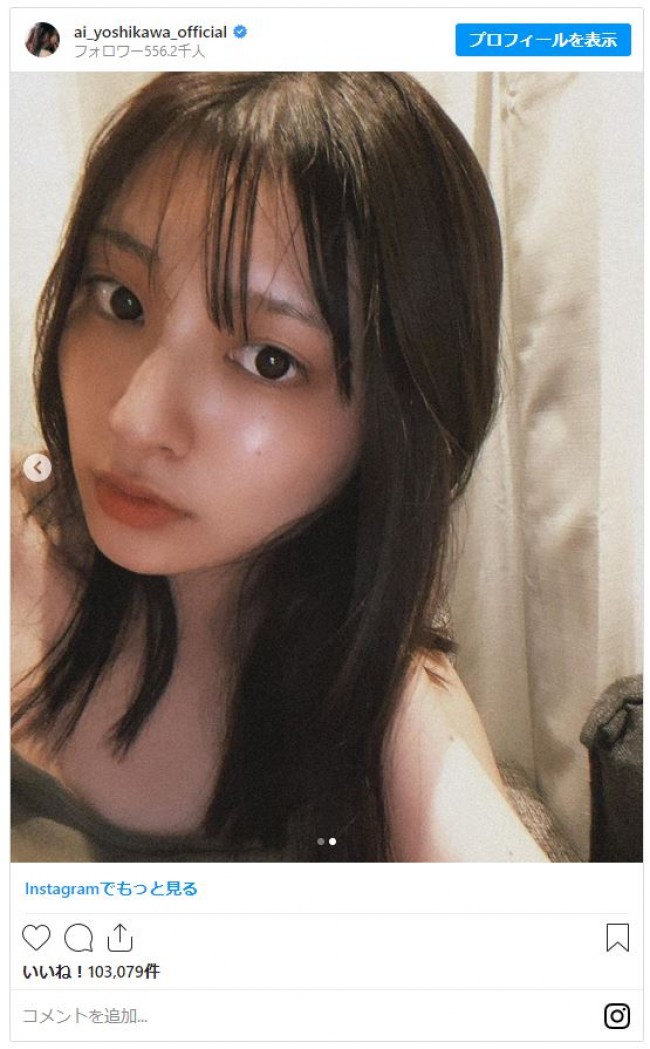650x1049 pixels.
Task: Open the ai_yoshikawa_official username link
Action: pos(150,32)
